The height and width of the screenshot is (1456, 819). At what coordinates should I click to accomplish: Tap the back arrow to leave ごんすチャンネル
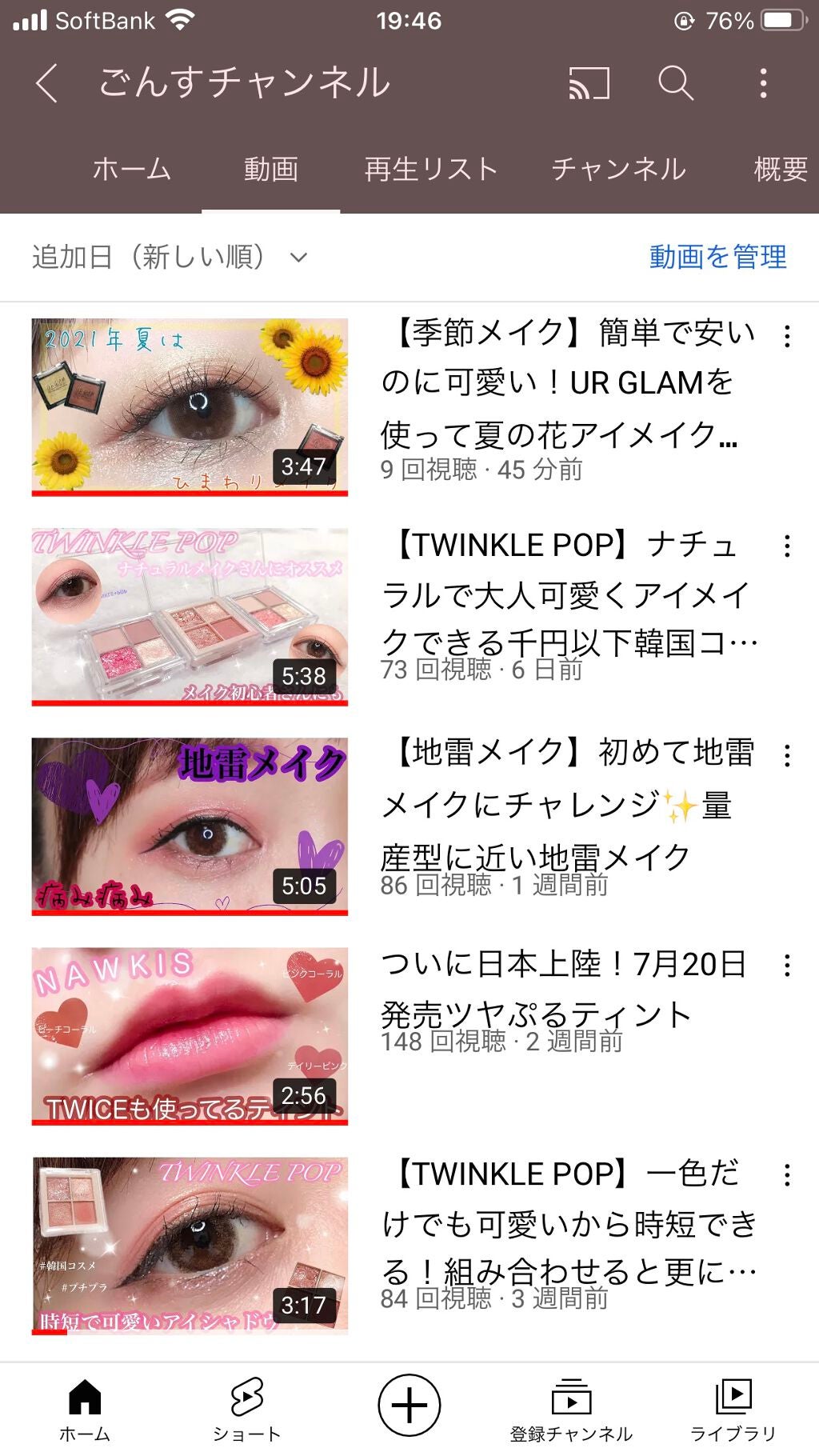48,83
